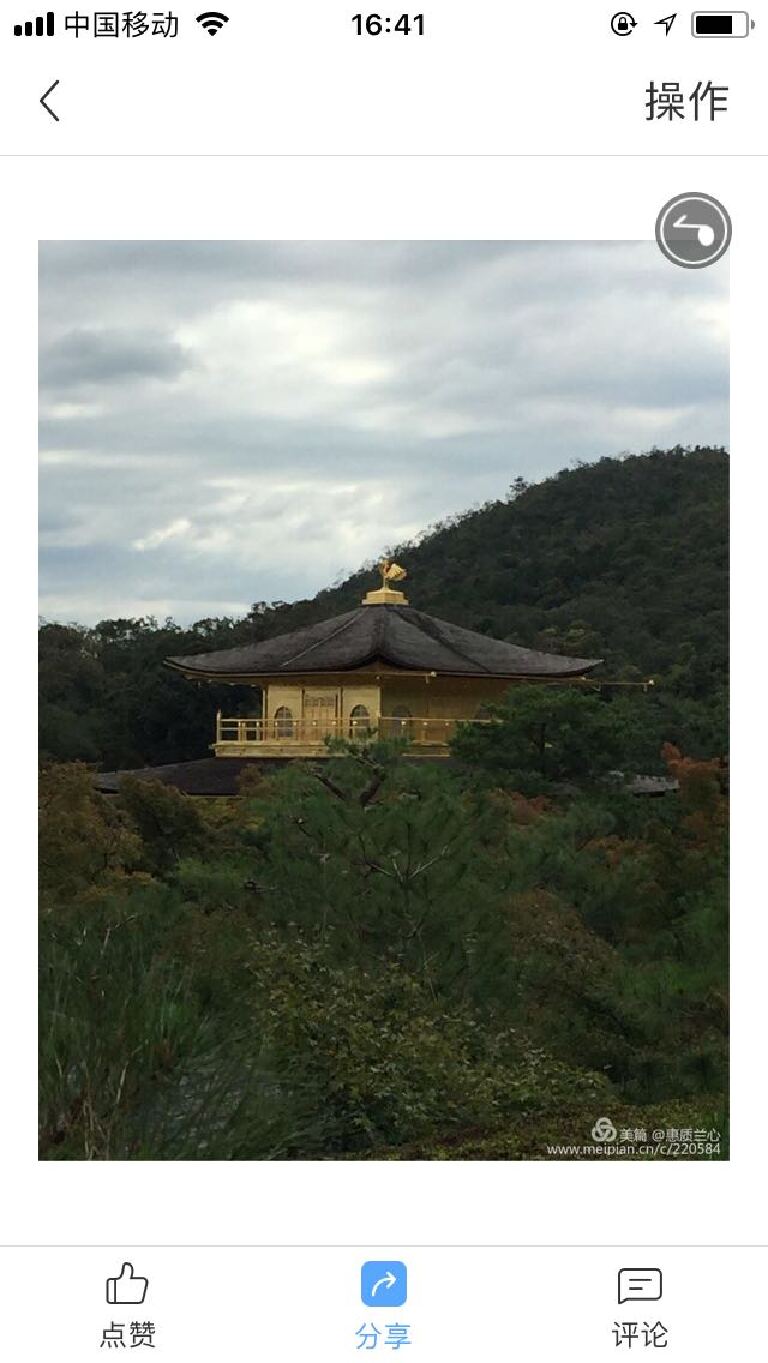Share this article via 分享
The width and height of the screenshot is (768, 1363).
384,1304
